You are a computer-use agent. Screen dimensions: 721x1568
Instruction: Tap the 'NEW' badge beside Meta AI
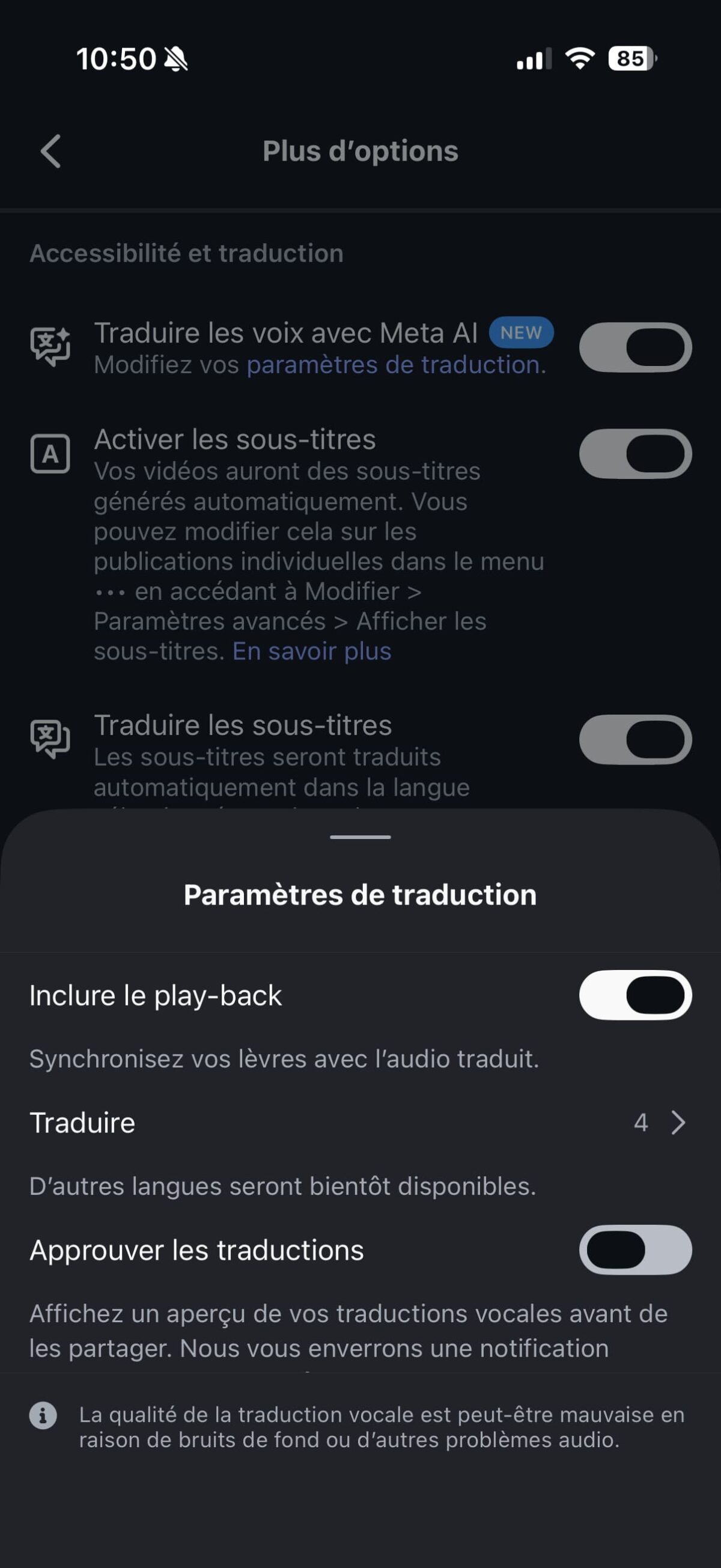click(521, 333)
